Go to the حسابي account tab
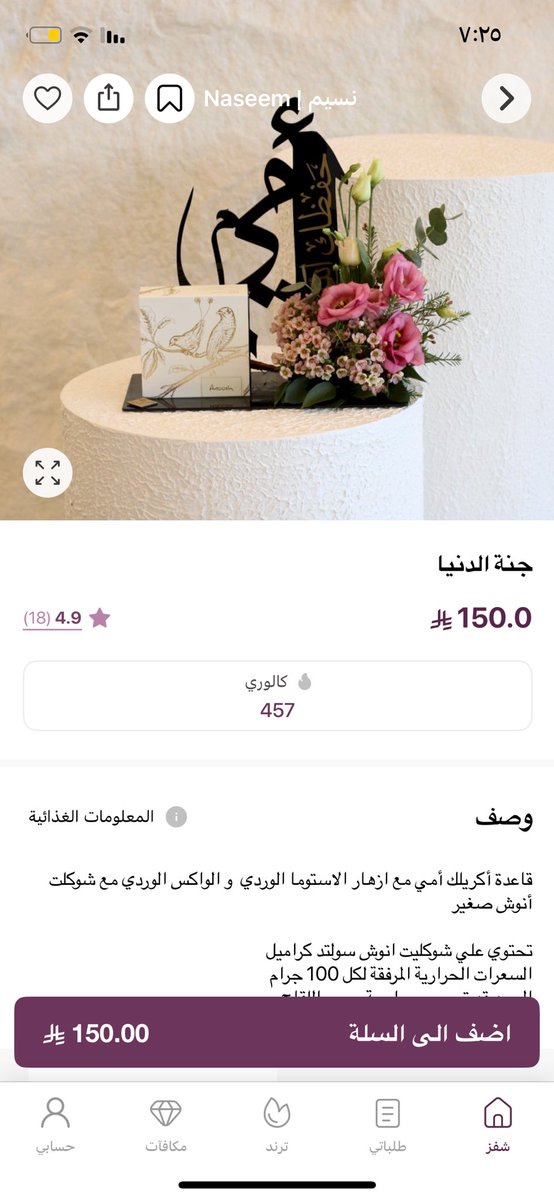 tap(56, 1125)
